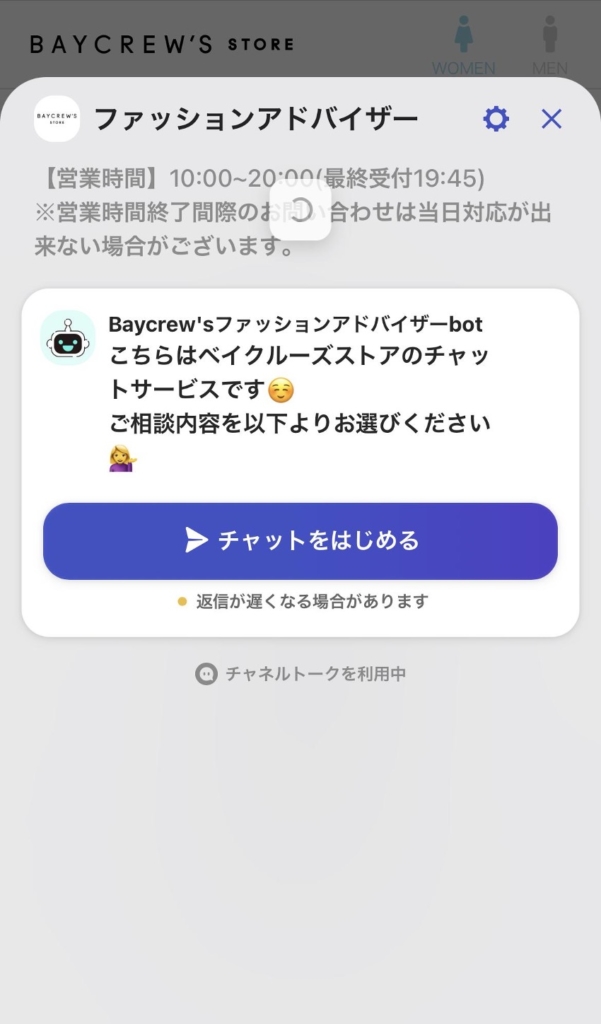Close the fashion advisor chat window

[x=551, y=119]
